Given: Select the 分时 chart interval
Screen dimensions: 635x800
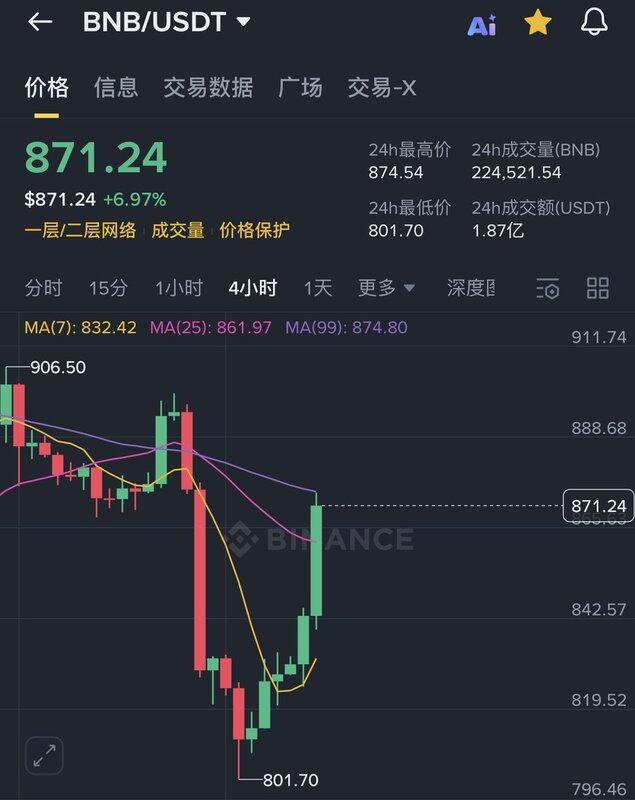Looking at the screenshot, I should 43,289.
